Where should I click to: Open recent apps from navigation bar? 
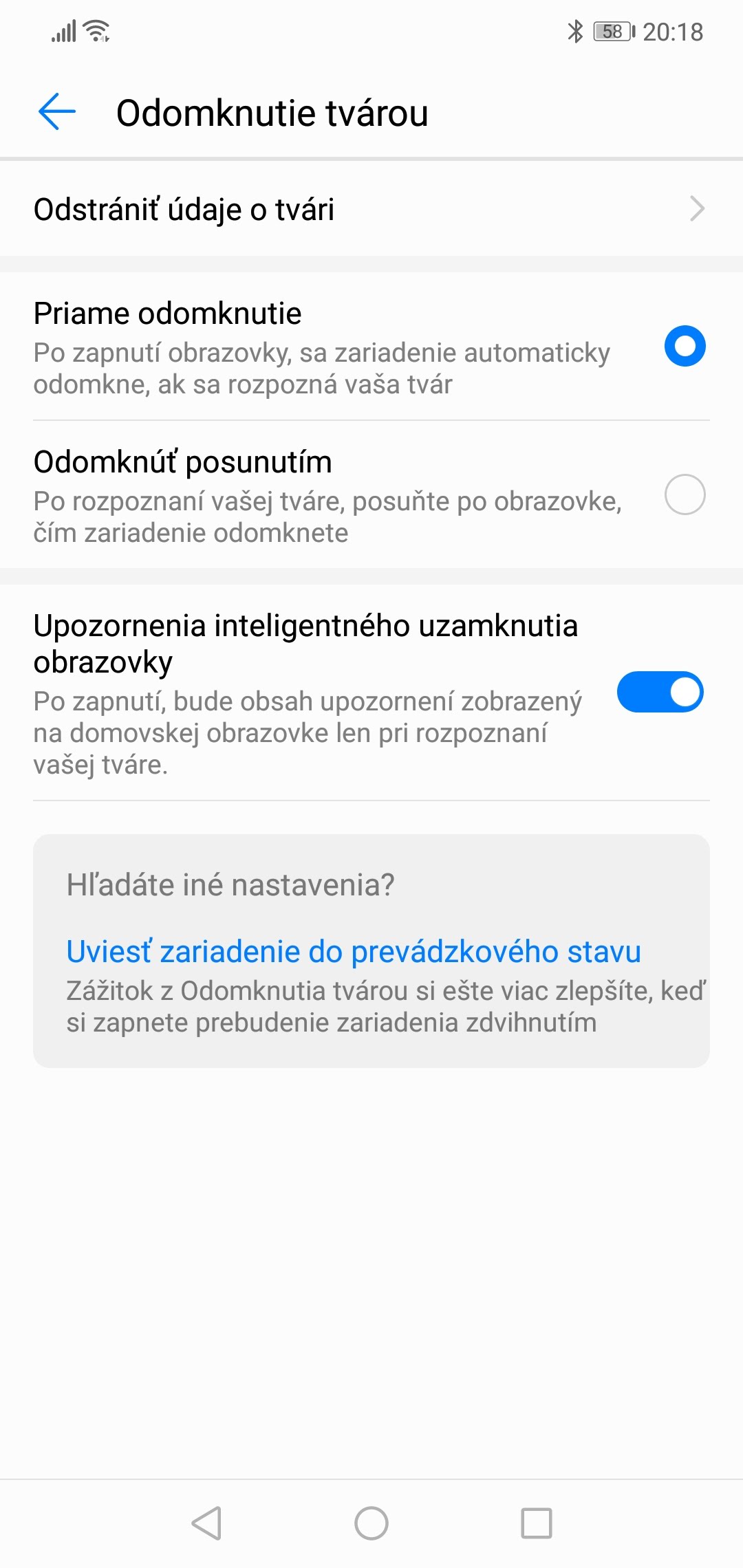[x=537, y=1523]
